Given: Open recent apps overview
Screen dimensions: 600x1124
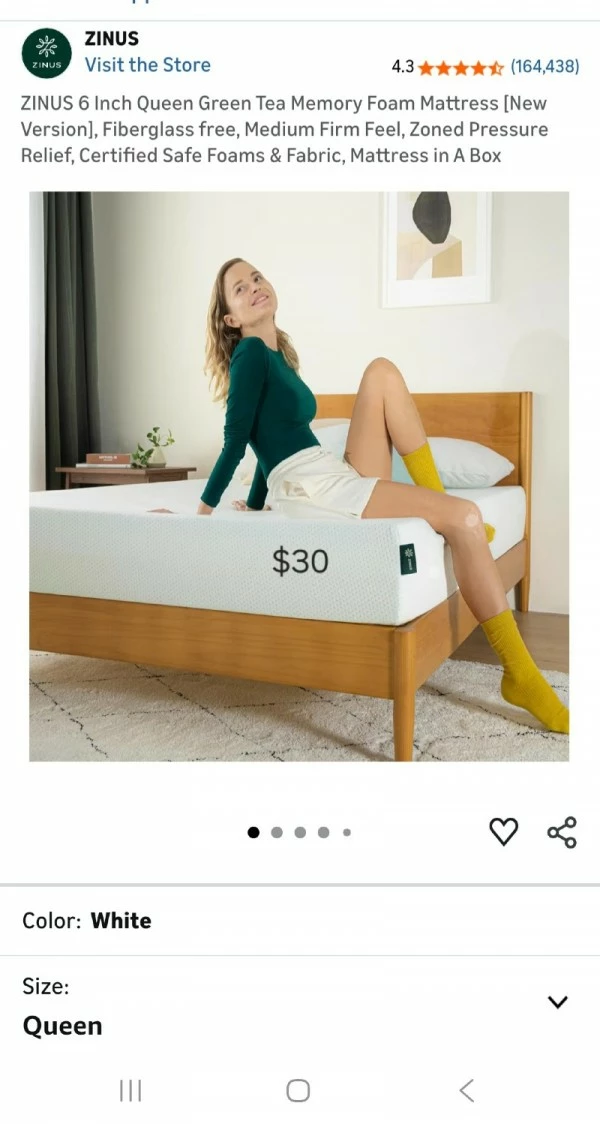Looking at the screenshot, I should (131, 1090).
